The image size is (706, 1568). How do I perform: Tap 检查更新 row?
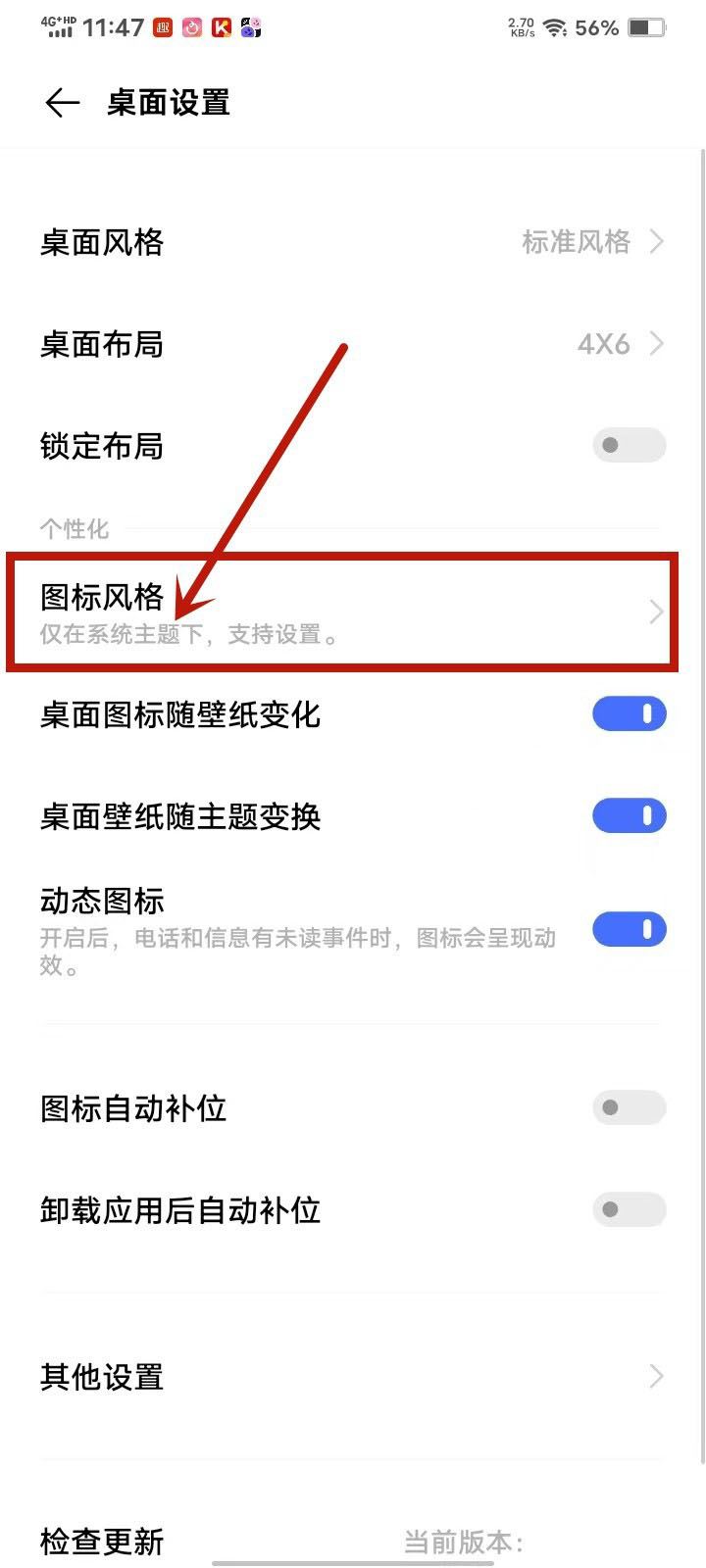click(x=353, y=1541)
